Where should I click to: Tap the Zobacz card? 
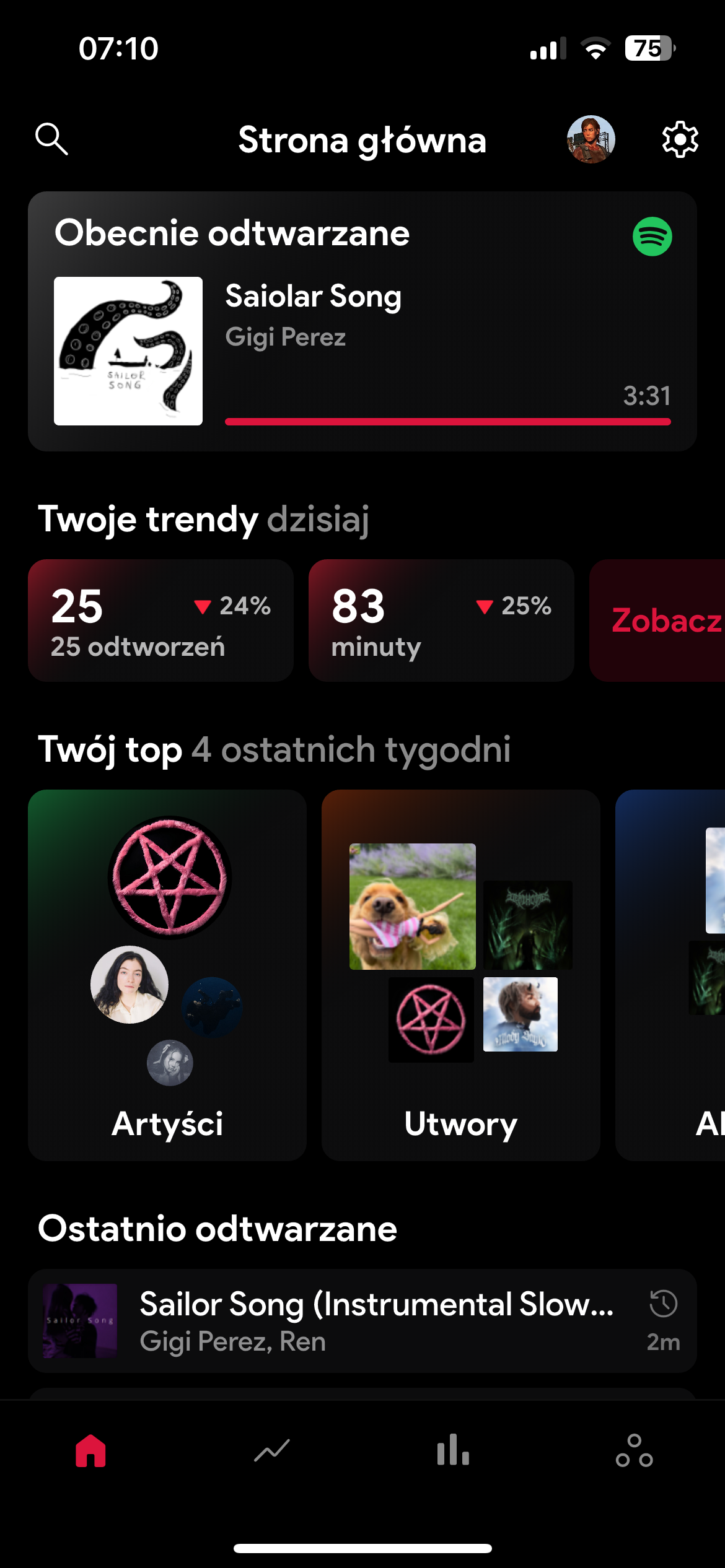663,621
